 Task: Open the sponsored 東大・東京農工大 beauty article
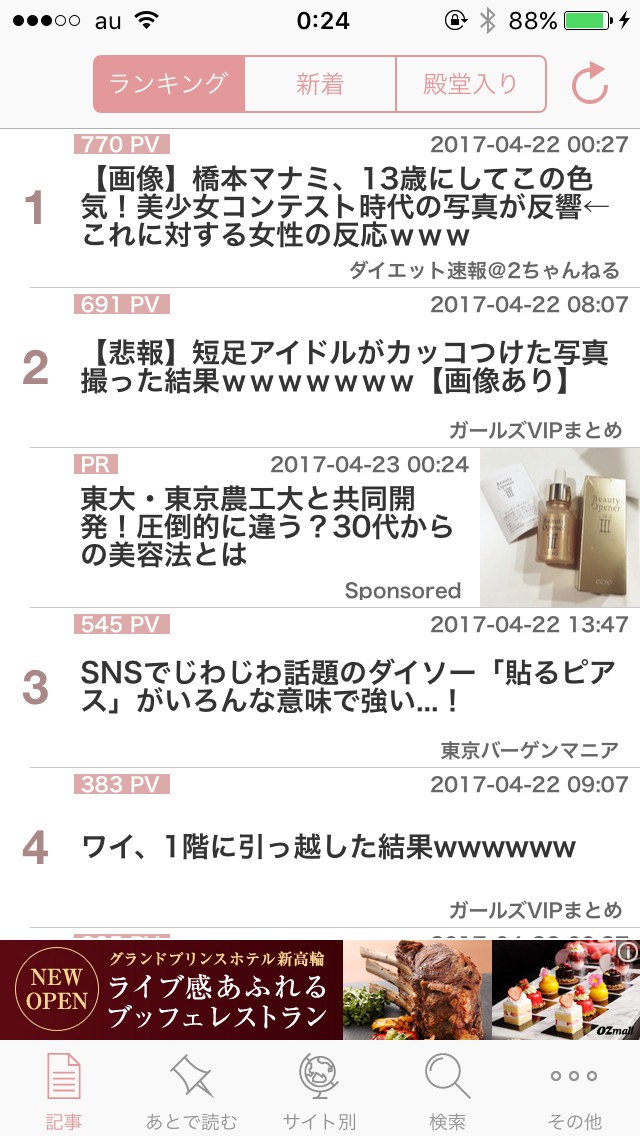coord(320,527)
